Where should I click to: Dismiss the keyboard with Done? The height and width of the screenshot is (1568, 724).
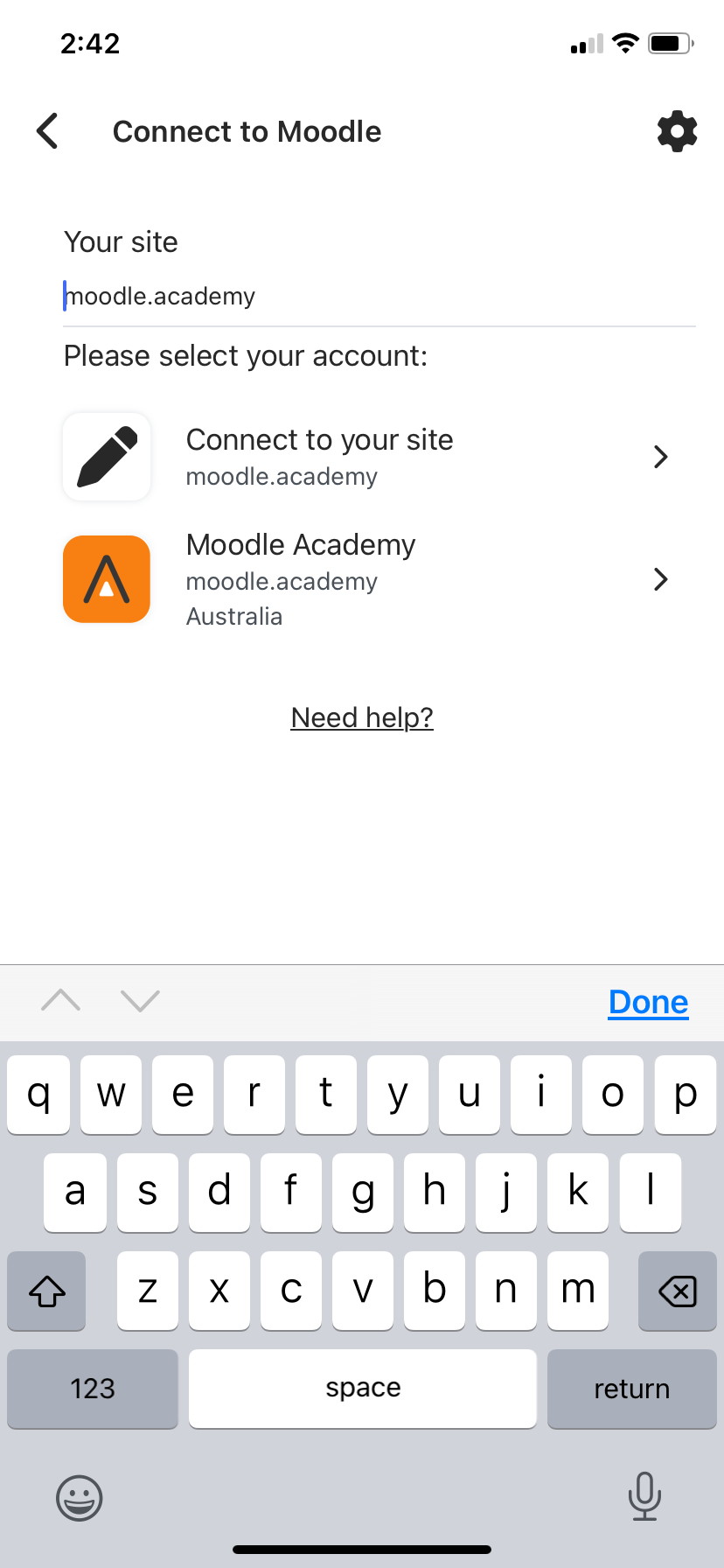(648, 1002)
